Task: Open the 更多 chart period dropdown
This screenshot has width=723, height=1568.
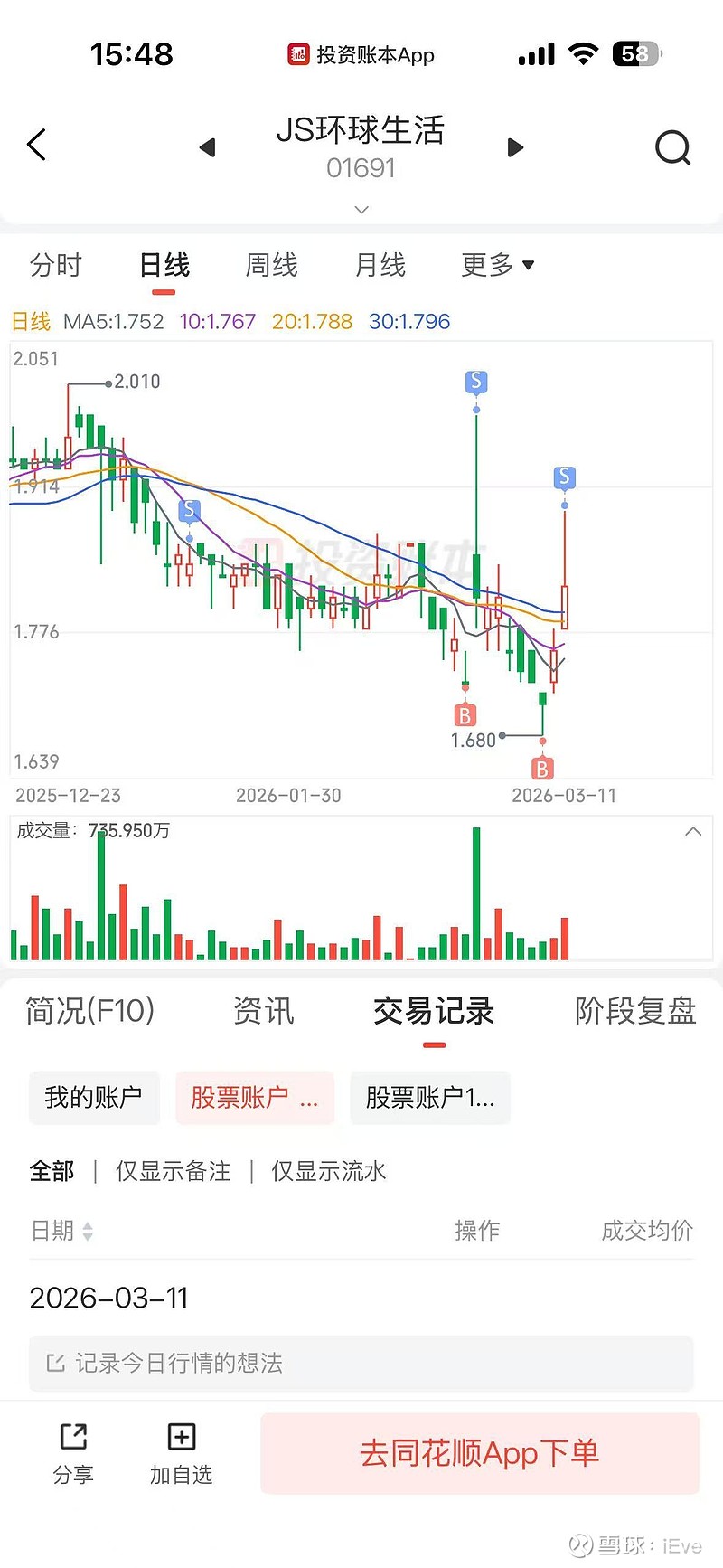Action: point(497,265)
